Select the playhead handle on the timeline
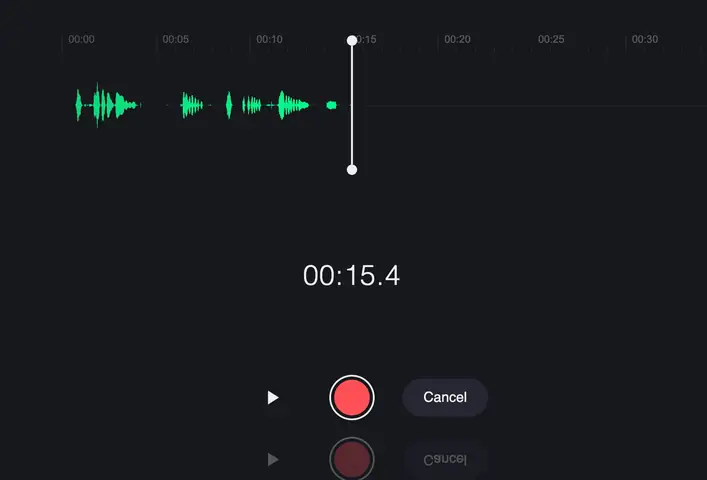The width and height of the screenshot is (707, 480). point(352,41)
